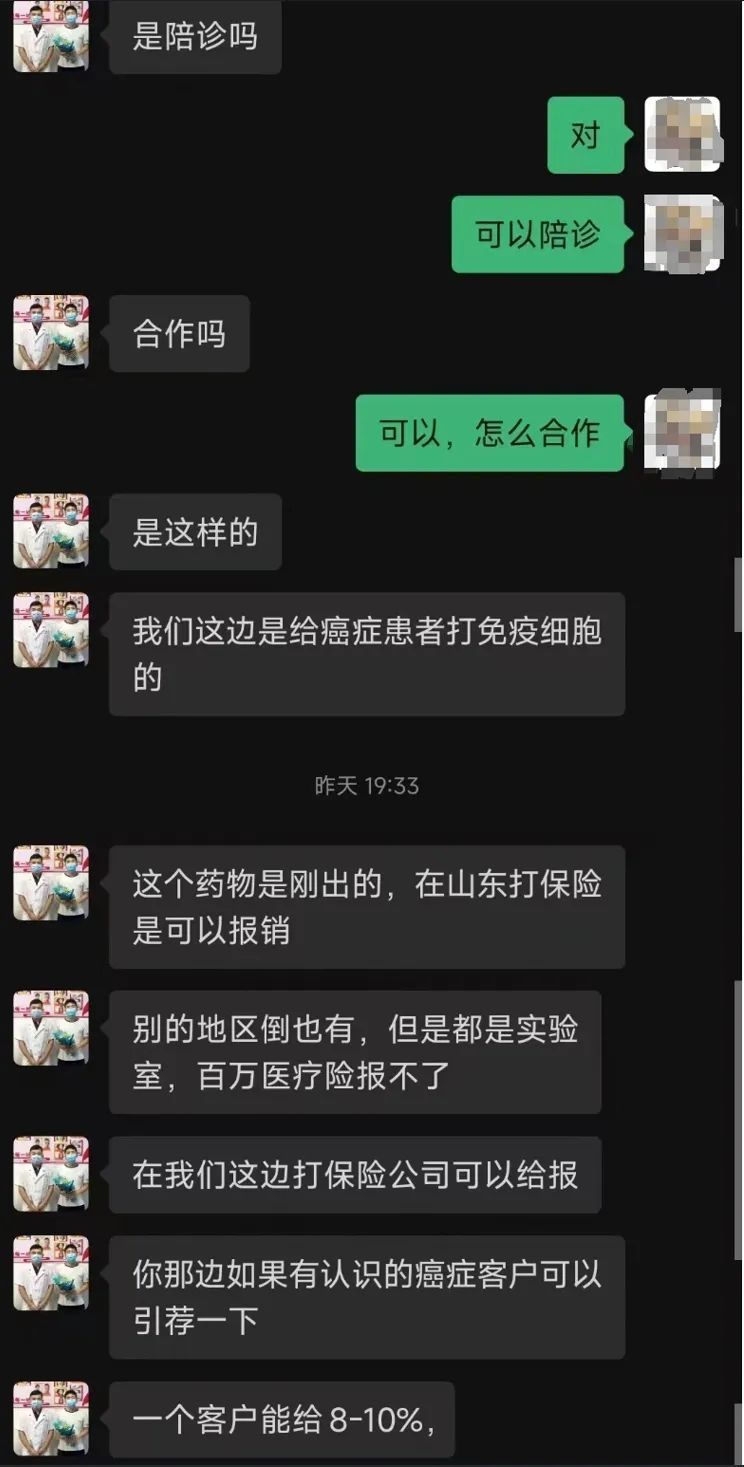Tap contact's avatar beside "一个客户能给 8-10%"
This screenshot has height=1467, width=744.
[51, 1419]
